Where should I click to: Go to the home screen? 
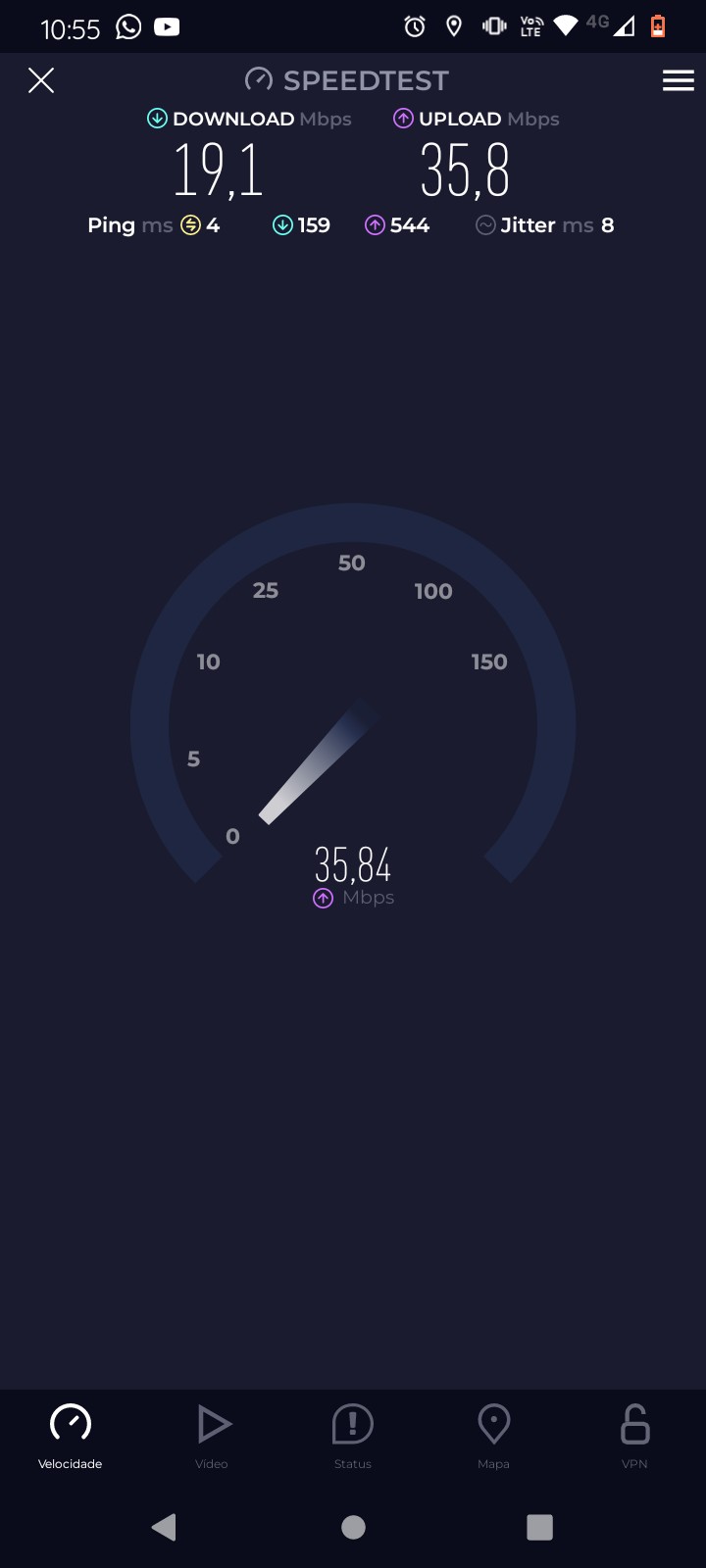coord(353,1527)
